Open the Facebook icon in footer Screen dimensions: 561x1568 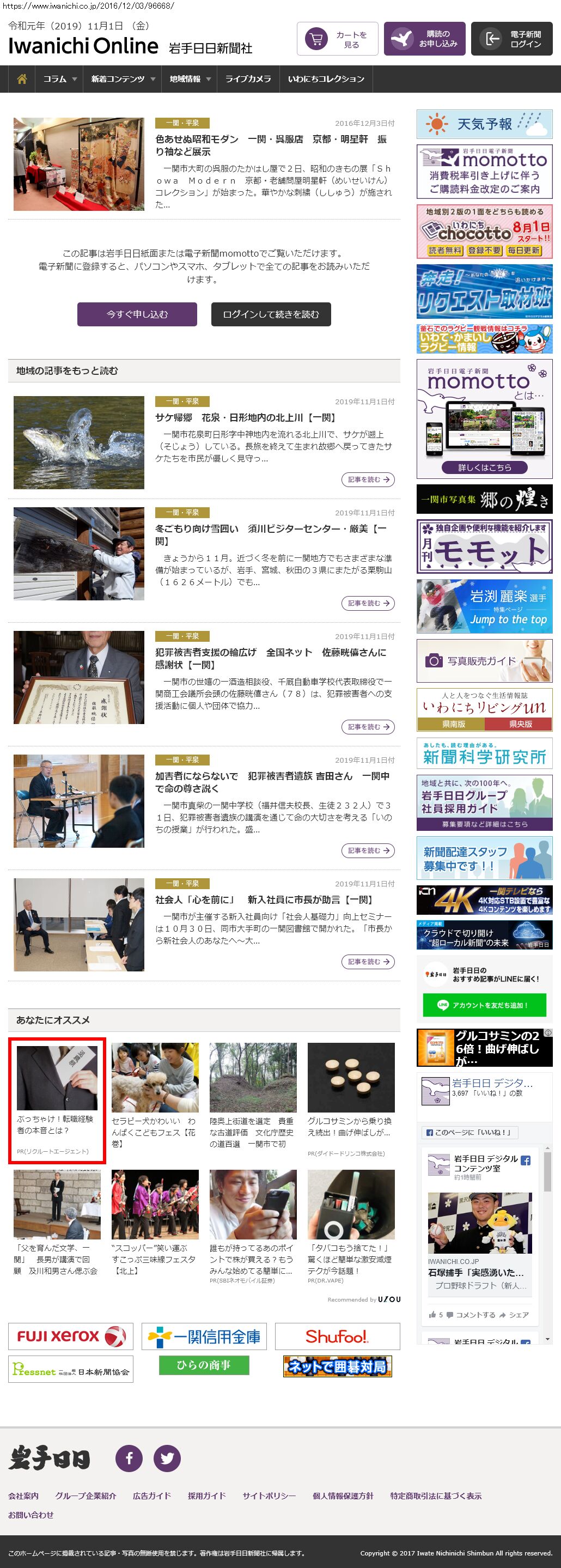[x=129, y=1458]
